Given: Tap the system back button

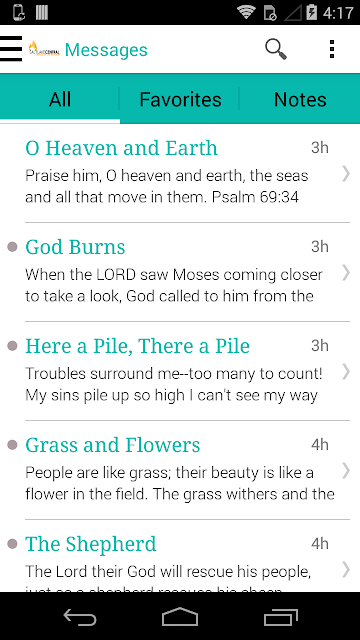Looking at the screenshot, I should tap(80, 616).
